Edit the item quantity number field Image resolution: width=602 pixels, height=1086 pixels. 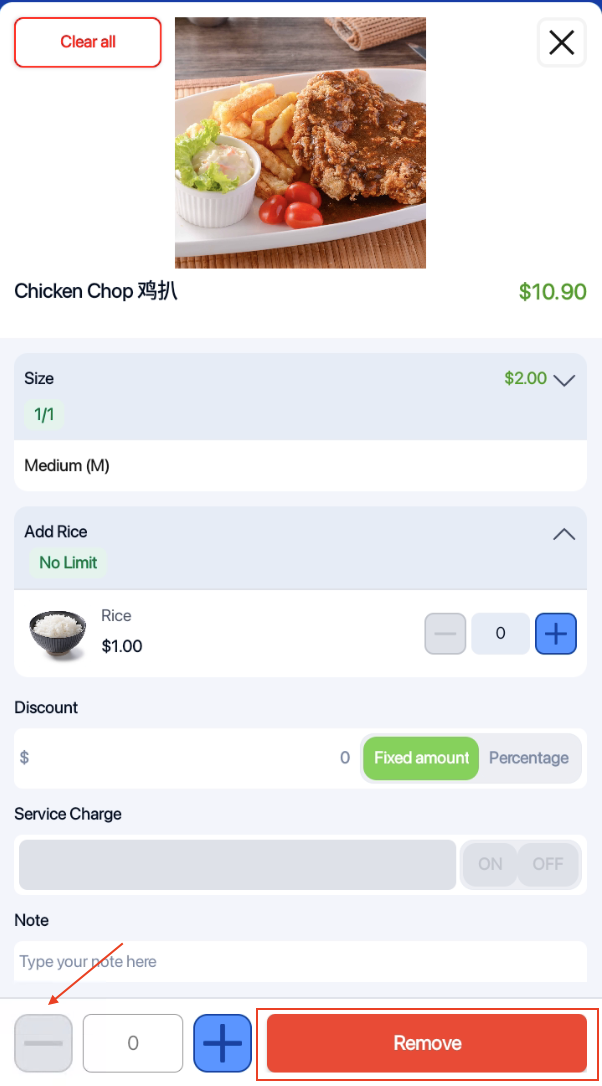click(133, 1043)
